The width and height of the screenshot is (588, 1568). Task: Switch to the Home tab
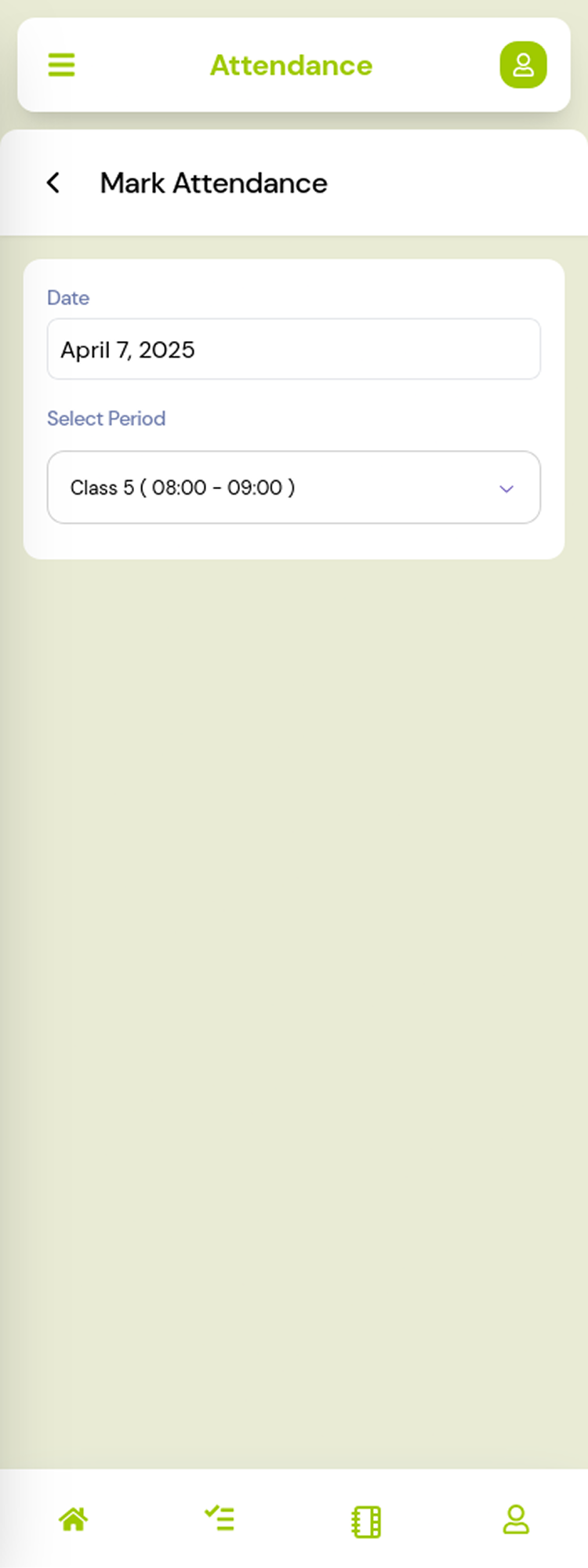tap(74, 1519)
